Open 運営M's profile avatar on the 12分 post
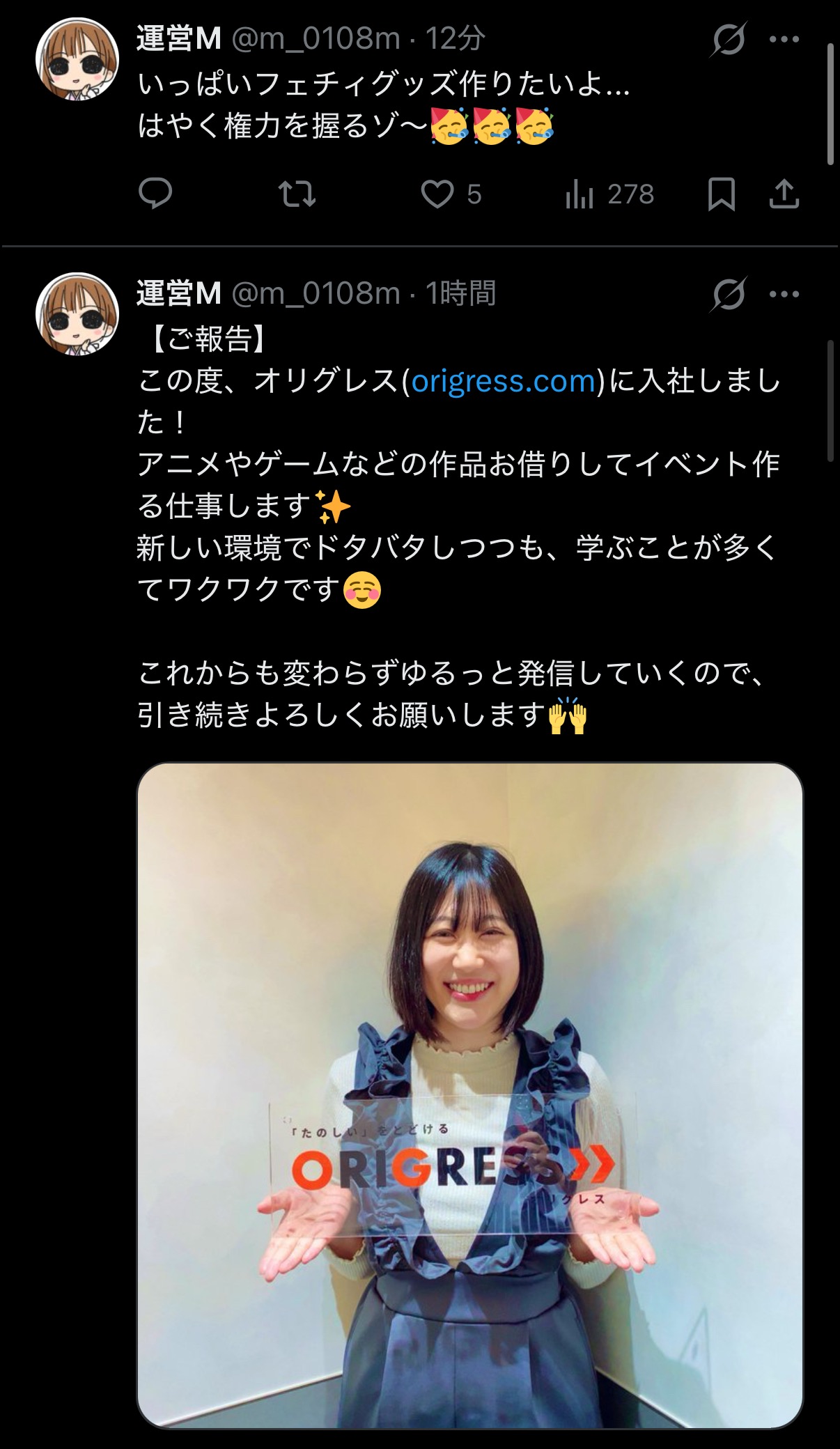This screenshot has width=840, height=1449. (77, 59)
